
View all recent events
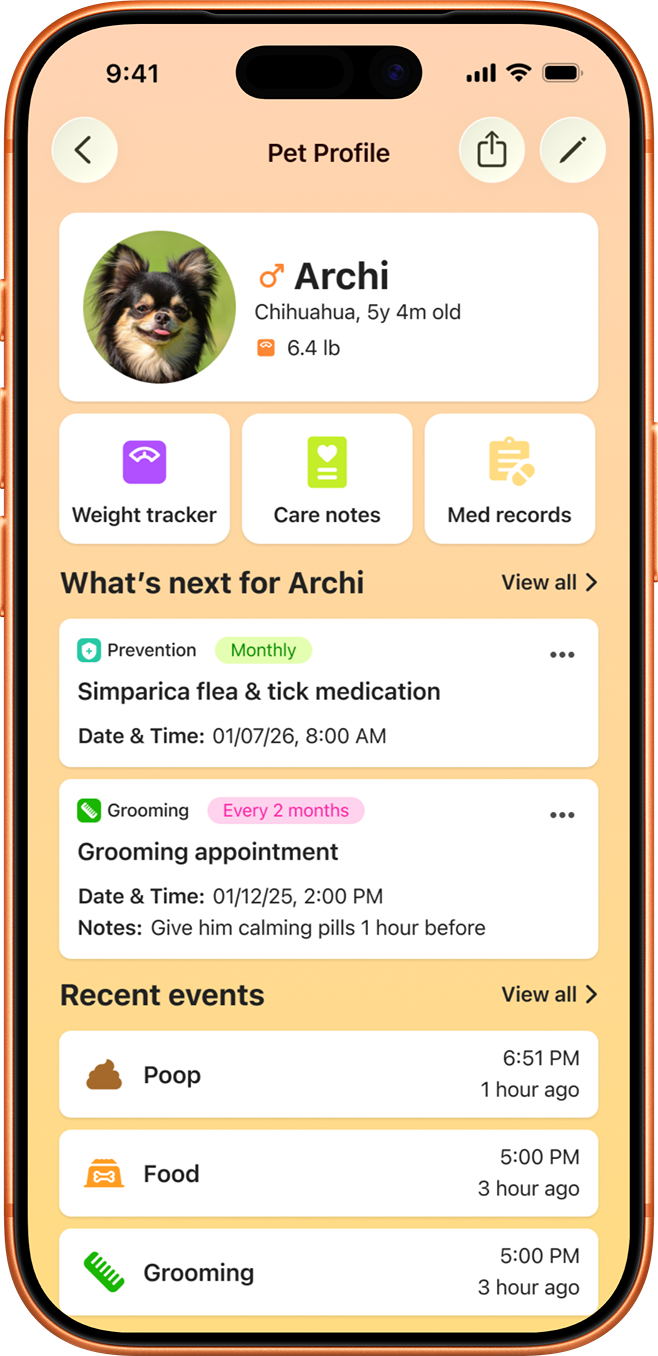click(548, 994)
